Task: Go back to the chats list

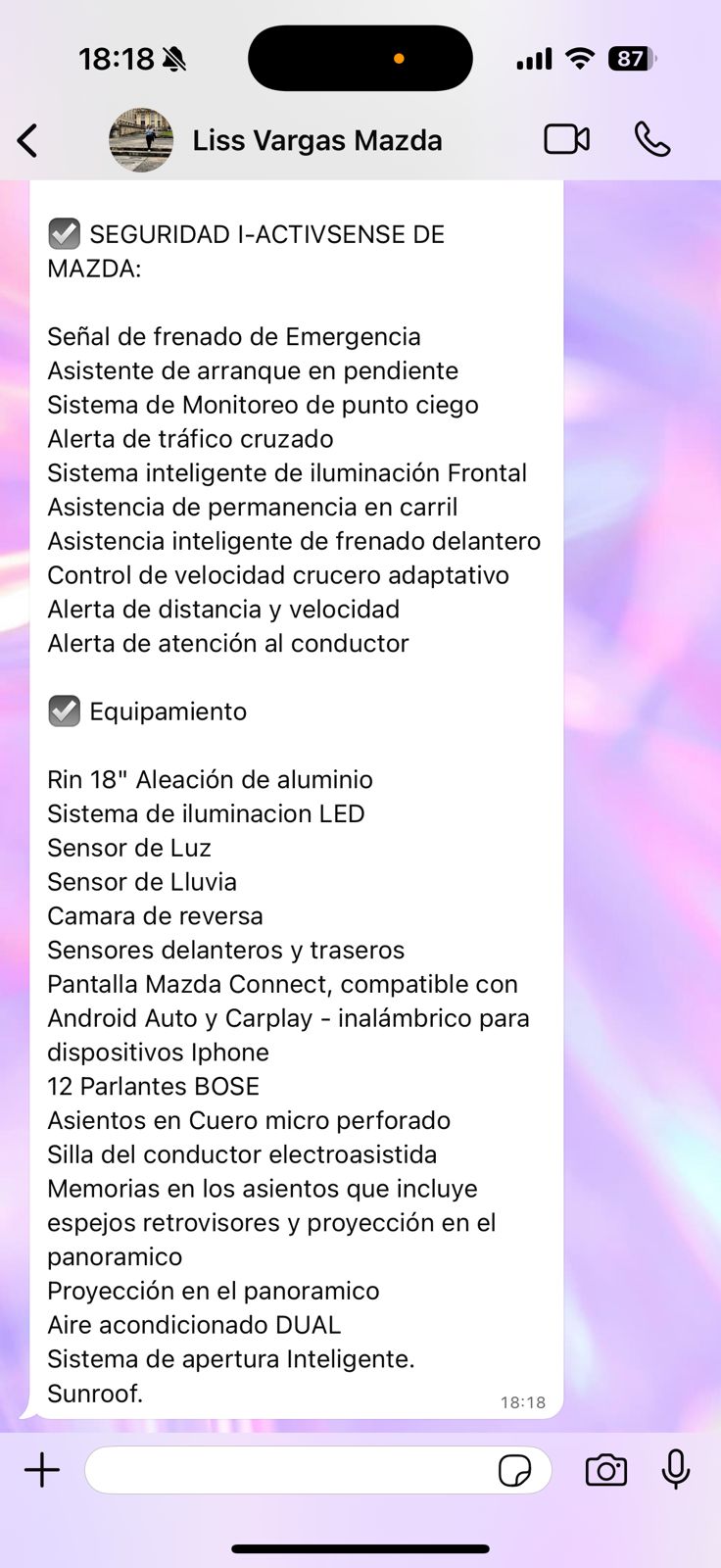Action: tap(27, 140)
